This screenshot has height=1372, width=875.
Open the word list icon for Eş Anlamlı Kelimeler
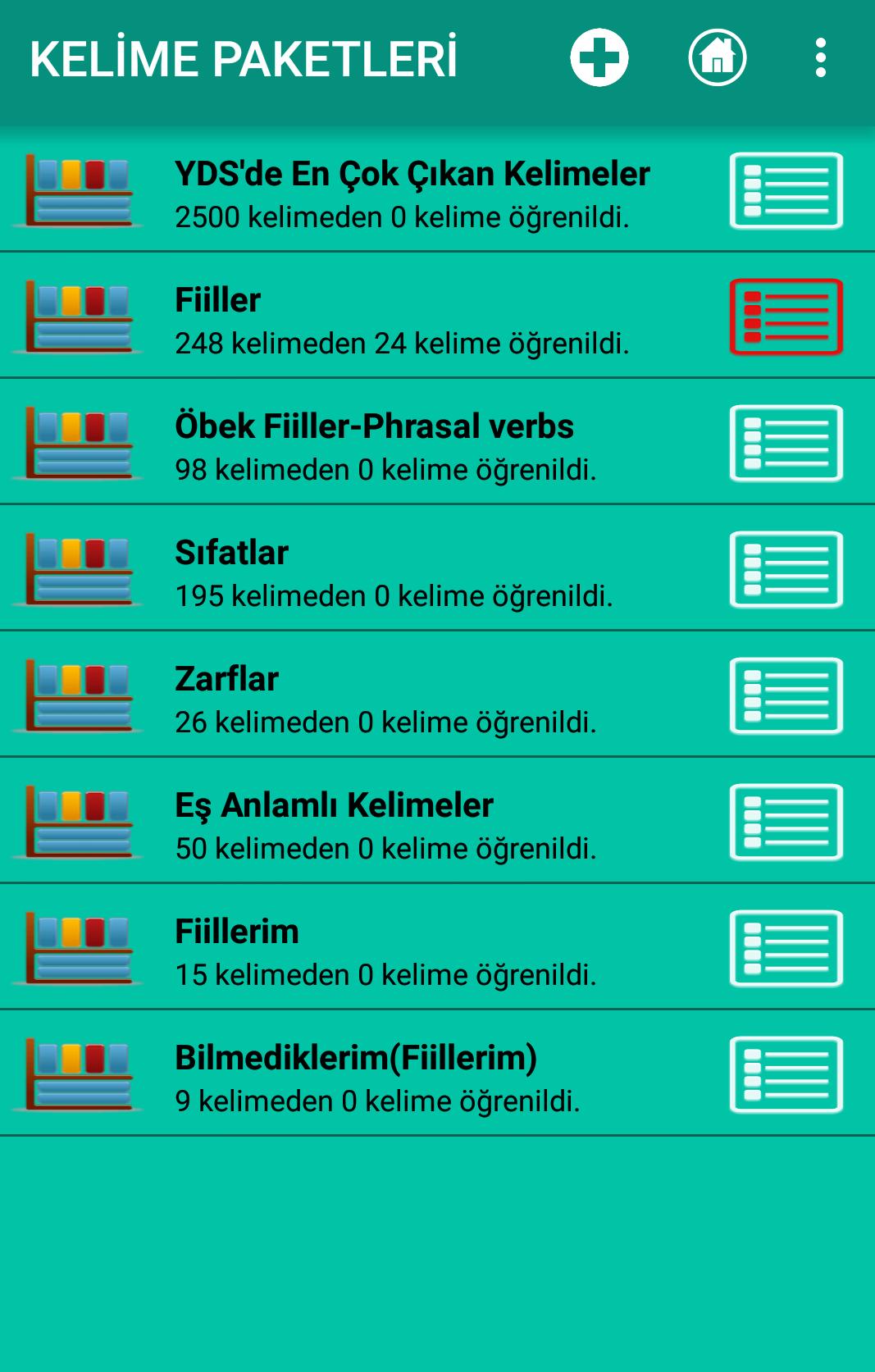point(785,821)
